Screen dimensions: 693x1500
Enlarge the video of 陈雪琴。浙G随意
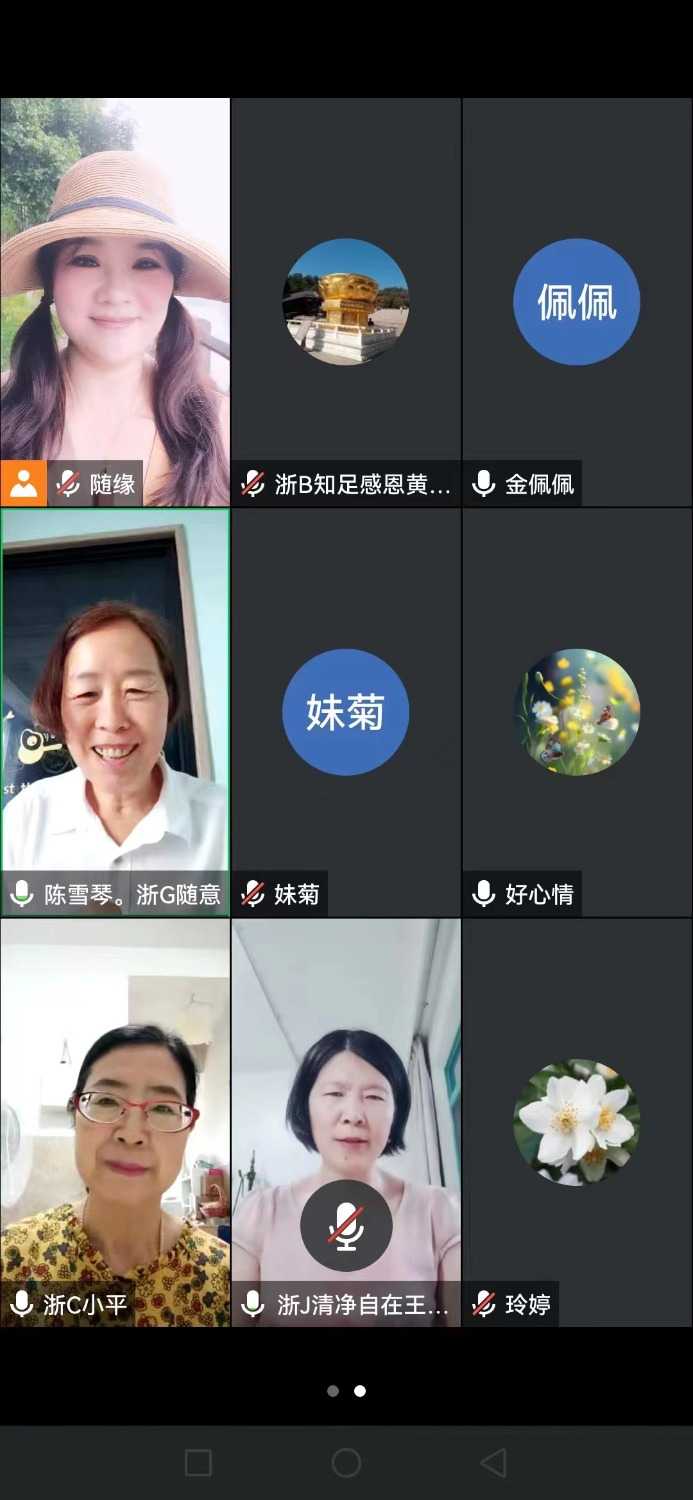[x=115, y=711]
